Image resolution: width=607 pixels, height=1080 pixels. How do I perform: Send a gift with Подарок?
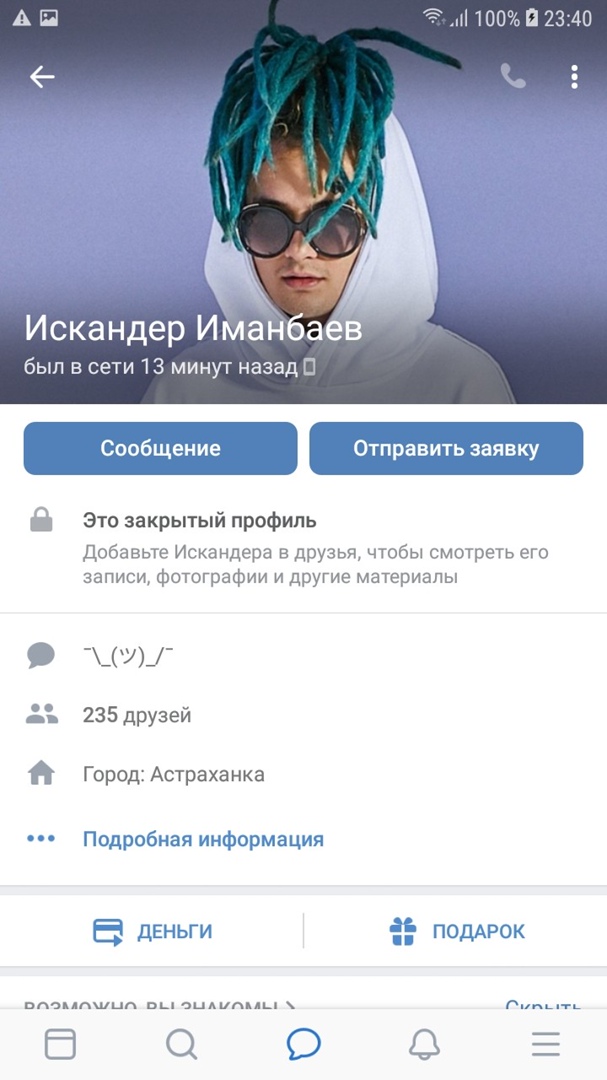[456, 931]
